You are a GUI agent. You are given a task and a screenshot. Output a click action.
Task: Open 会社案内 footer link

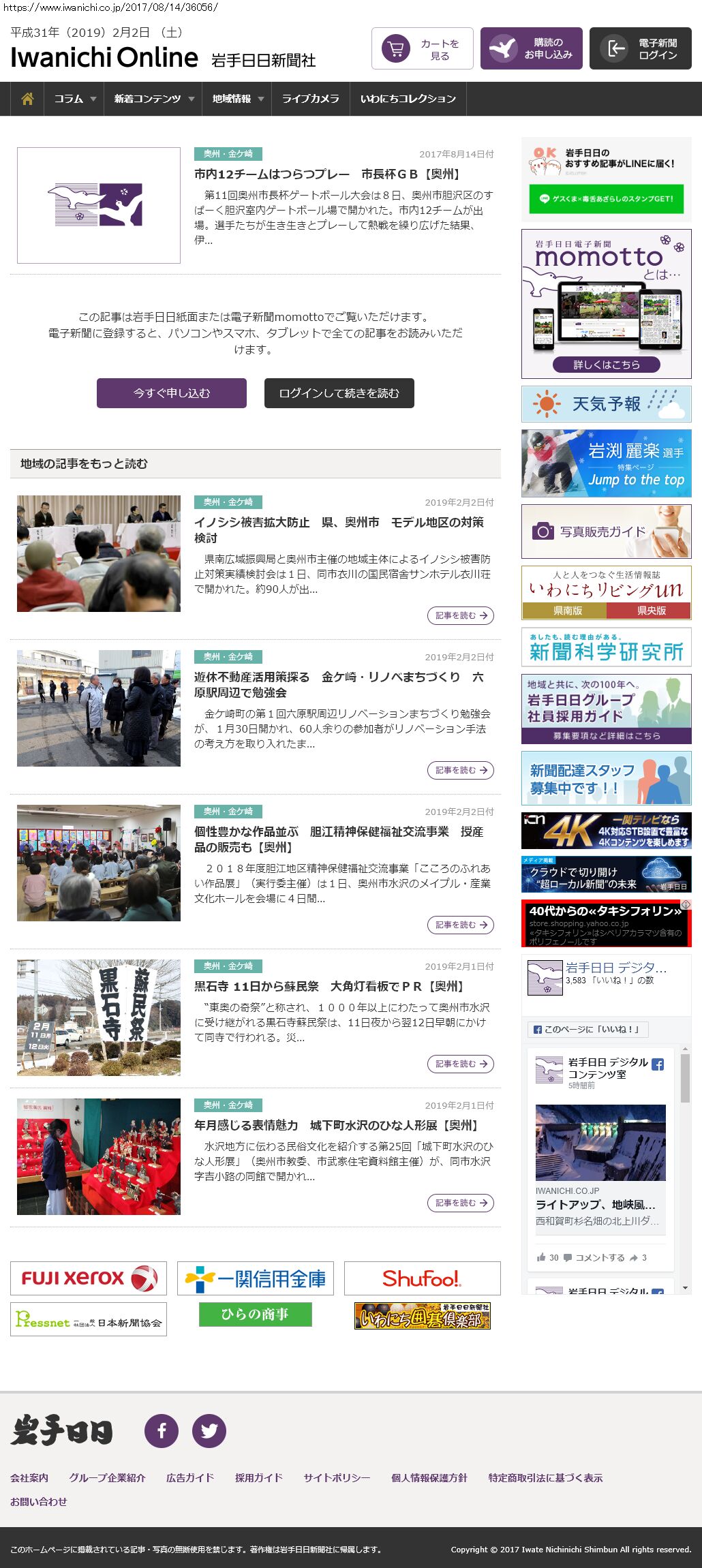[x=29, y=1477]
